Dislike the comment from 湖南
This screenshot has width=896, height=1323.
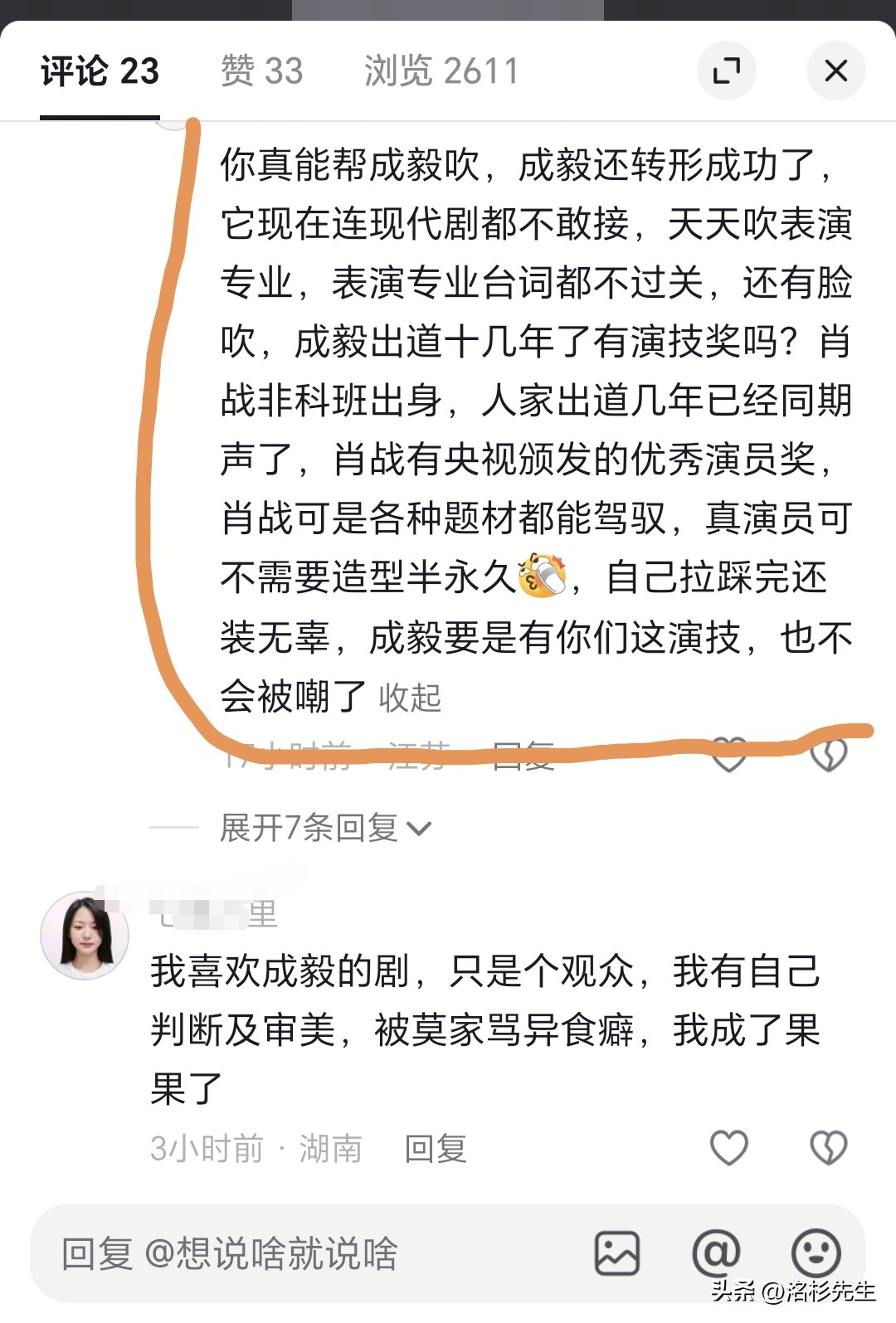[828, 1148]
